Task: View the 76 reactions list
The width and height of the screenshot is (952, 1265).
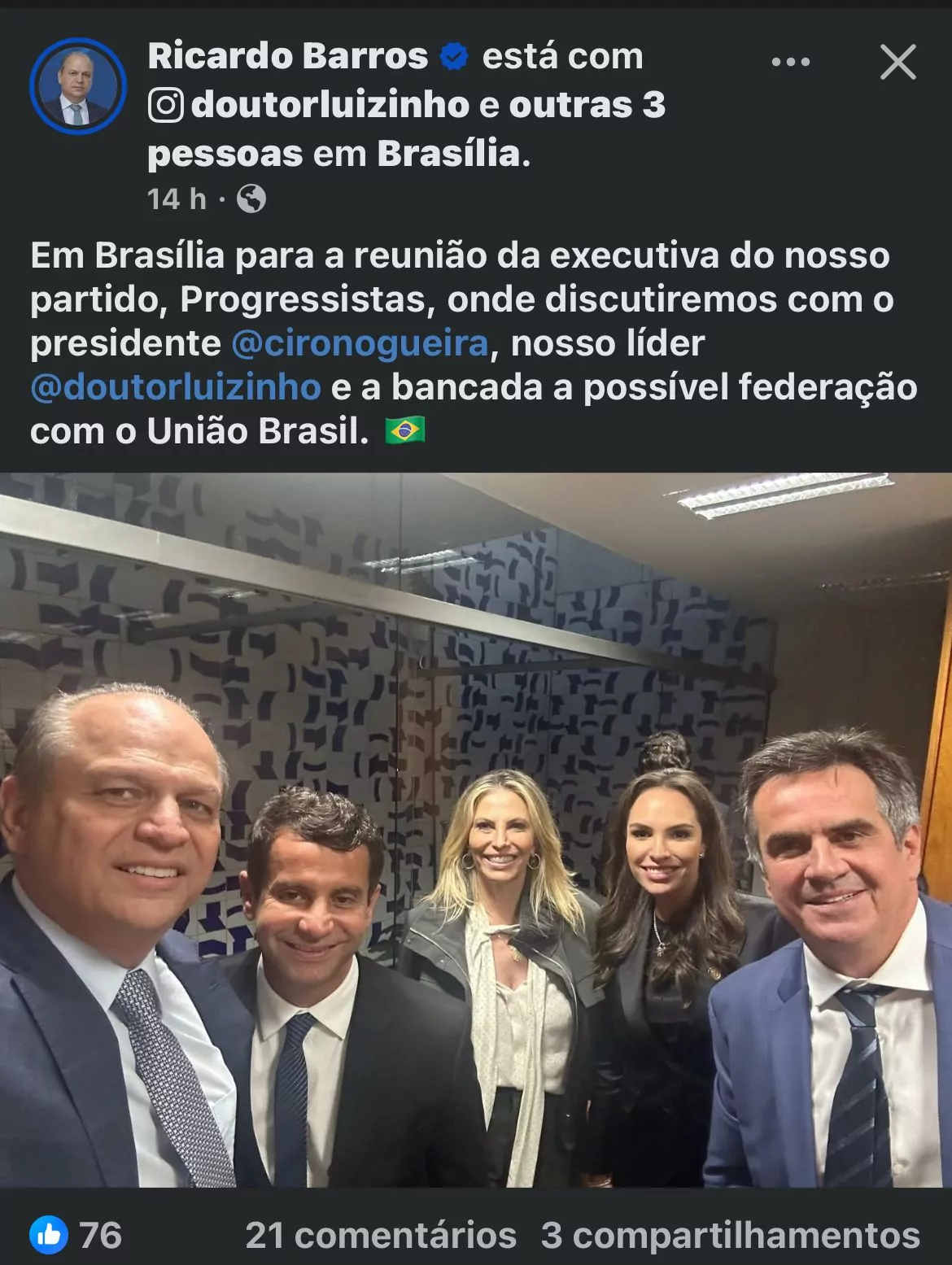Action: pyautogui.click(x=76, y=1235)
